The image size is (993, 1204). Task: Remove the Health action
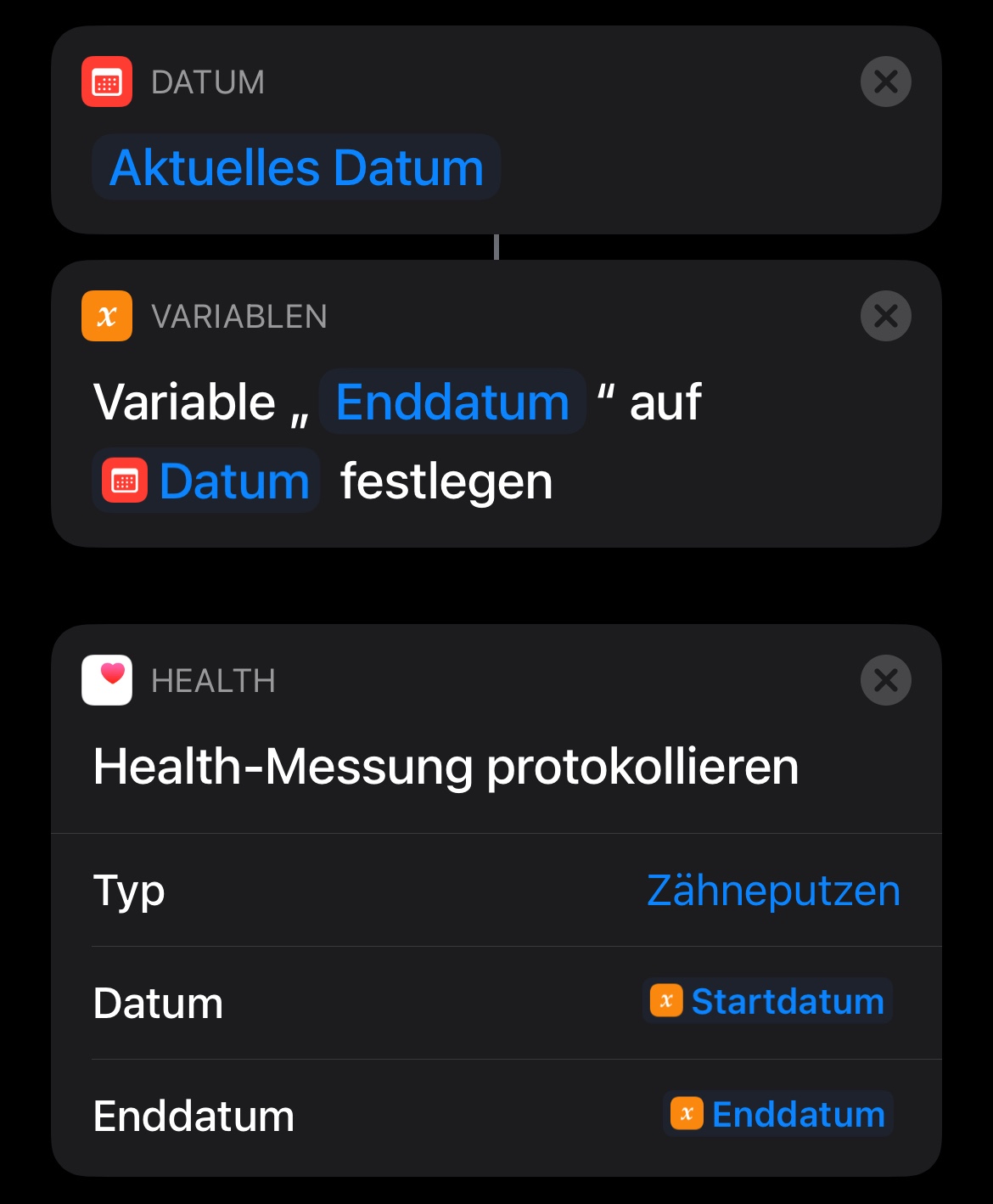885,680
